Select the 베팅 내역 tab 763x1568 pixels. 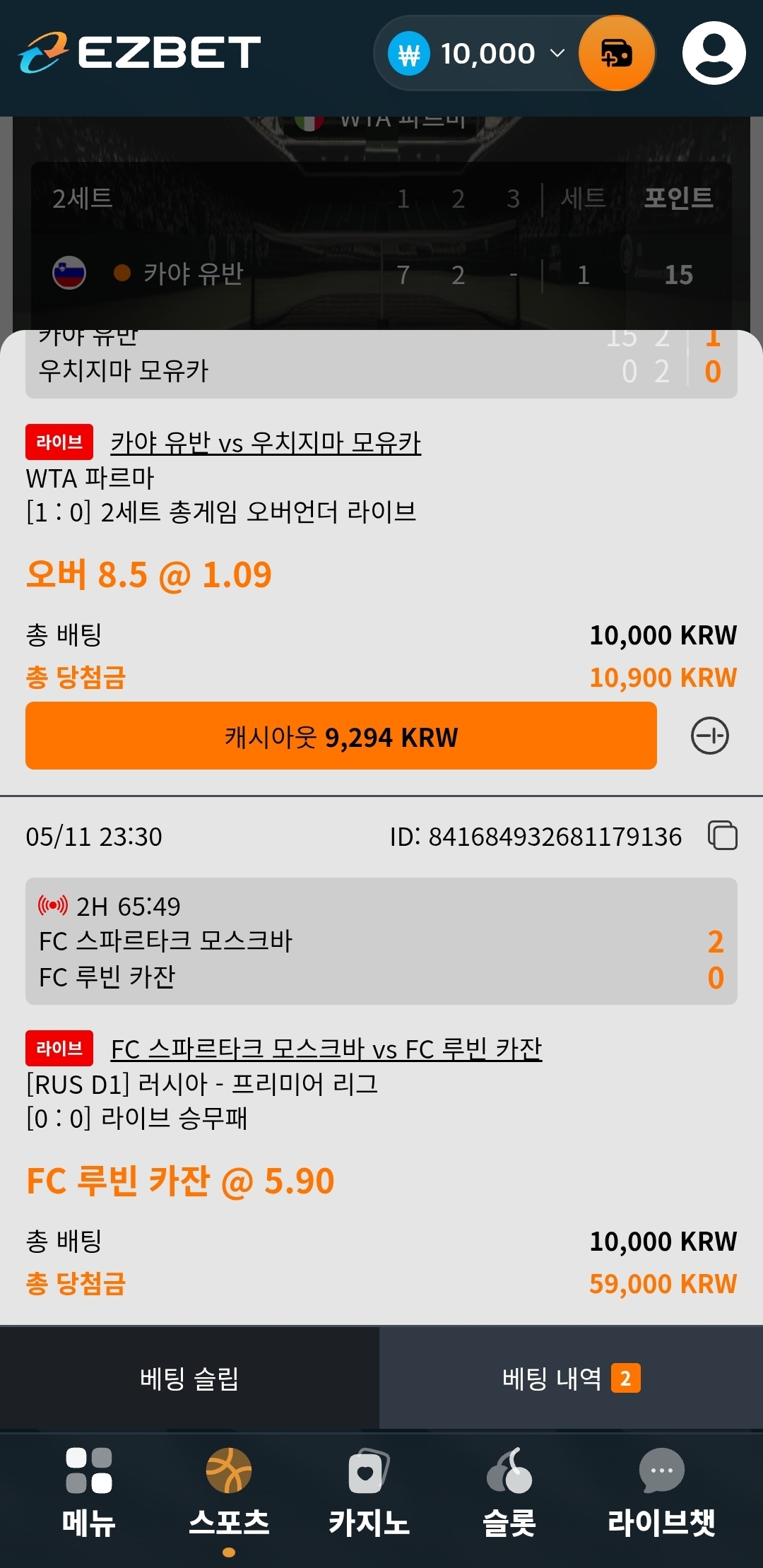click(571, 1379)
